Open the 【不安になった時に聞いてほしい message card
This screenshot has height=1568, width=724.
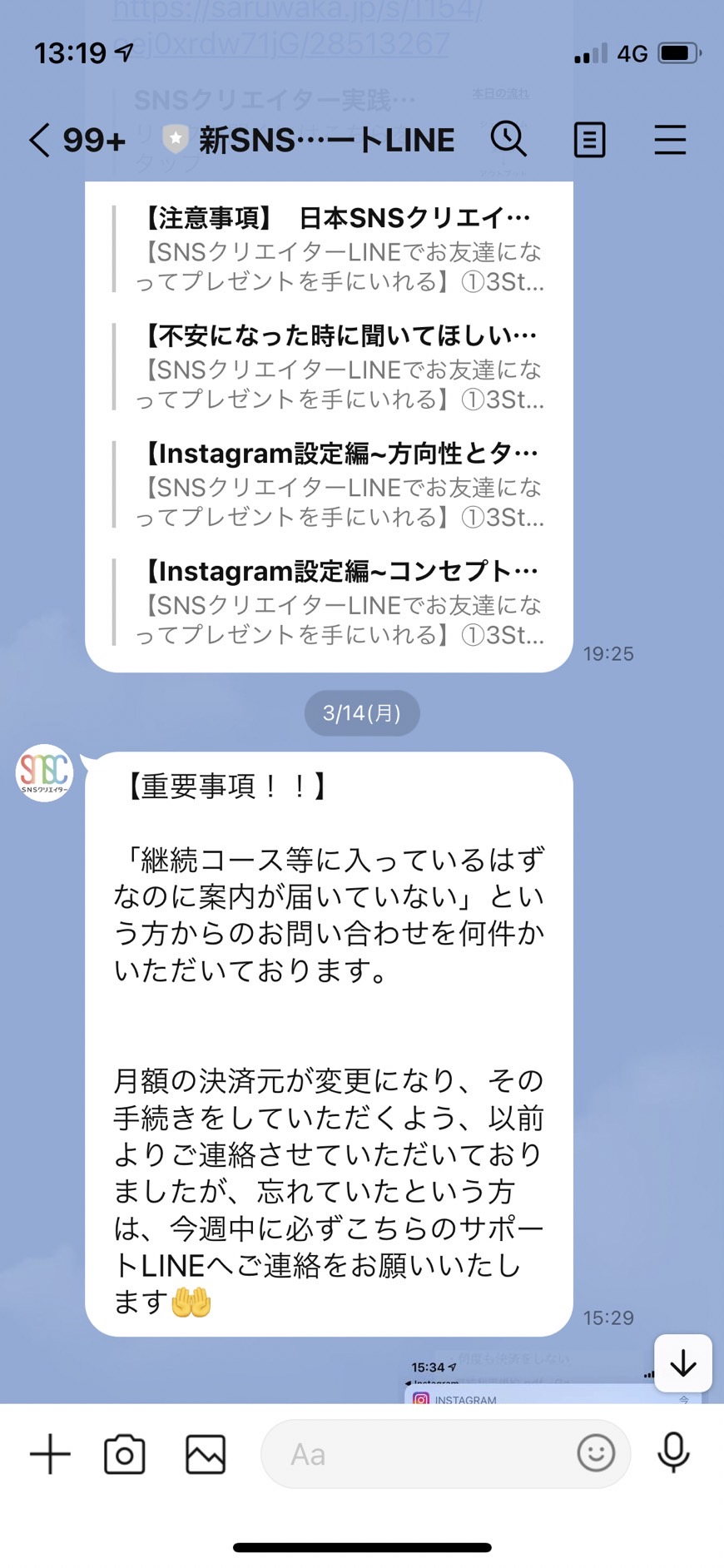[x=330, y=366]
